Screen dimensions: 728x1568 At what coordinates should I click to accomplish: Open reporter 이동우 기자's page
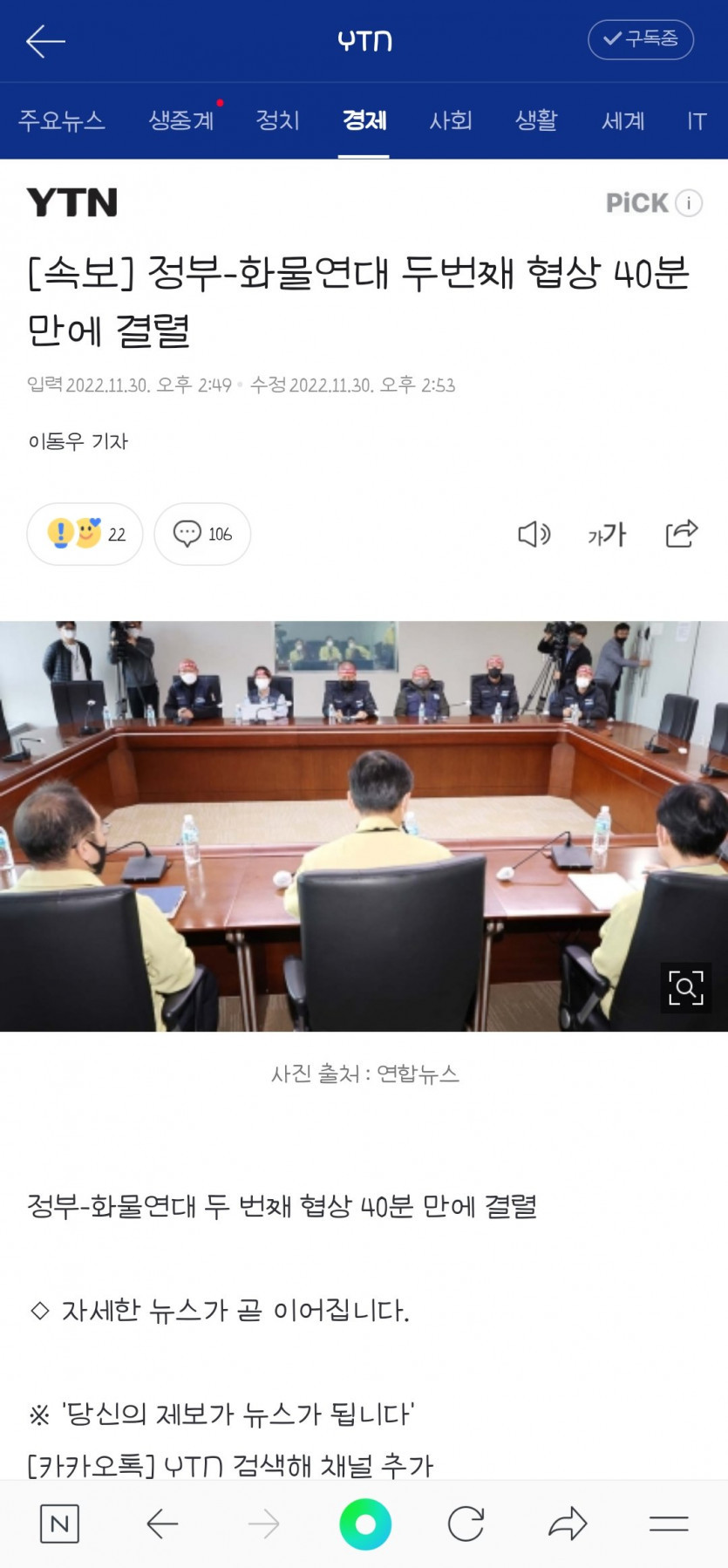pos(78,441)
